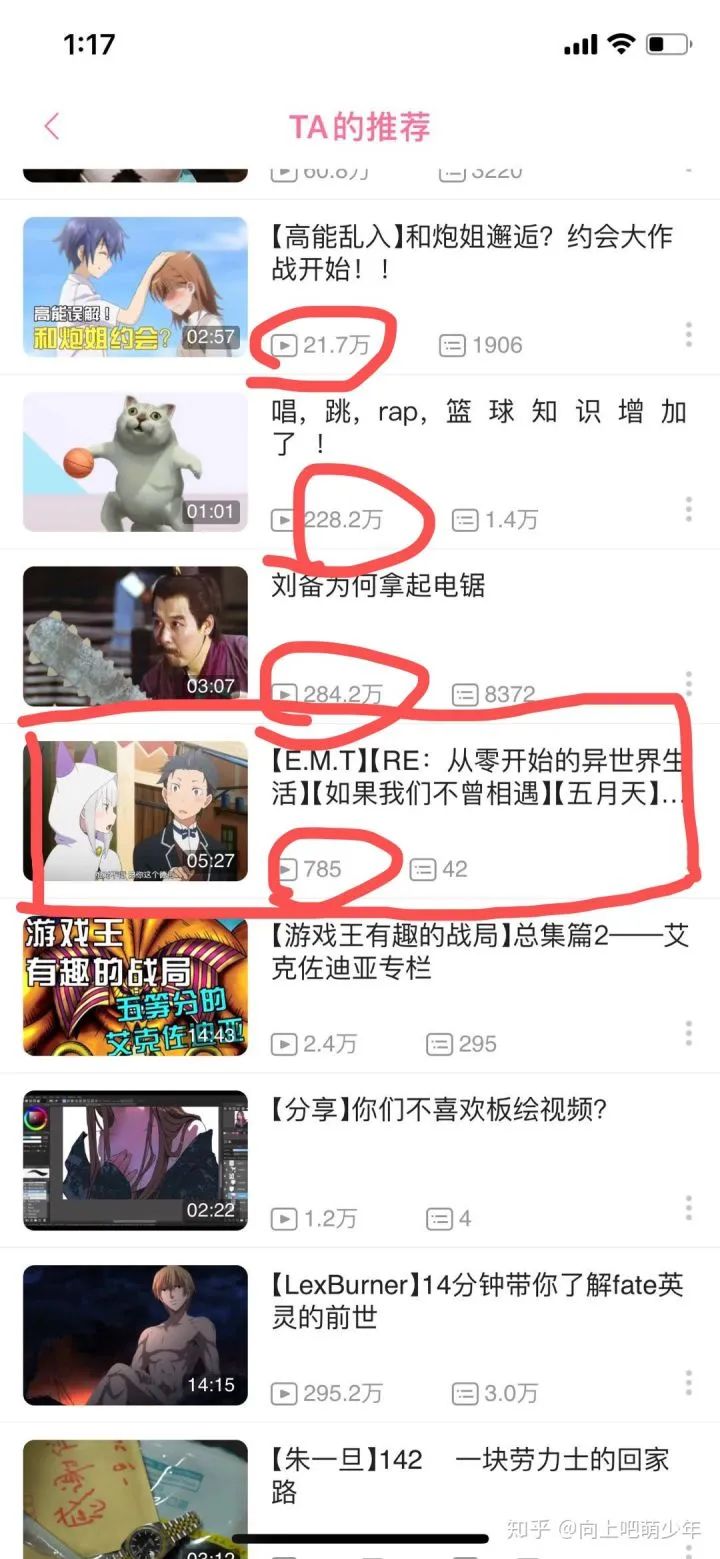Image resolution: width=720 pixels, height=1559 pixels.
Task: Click the RE:Zero video thumbnail
Action: point(135,811)
